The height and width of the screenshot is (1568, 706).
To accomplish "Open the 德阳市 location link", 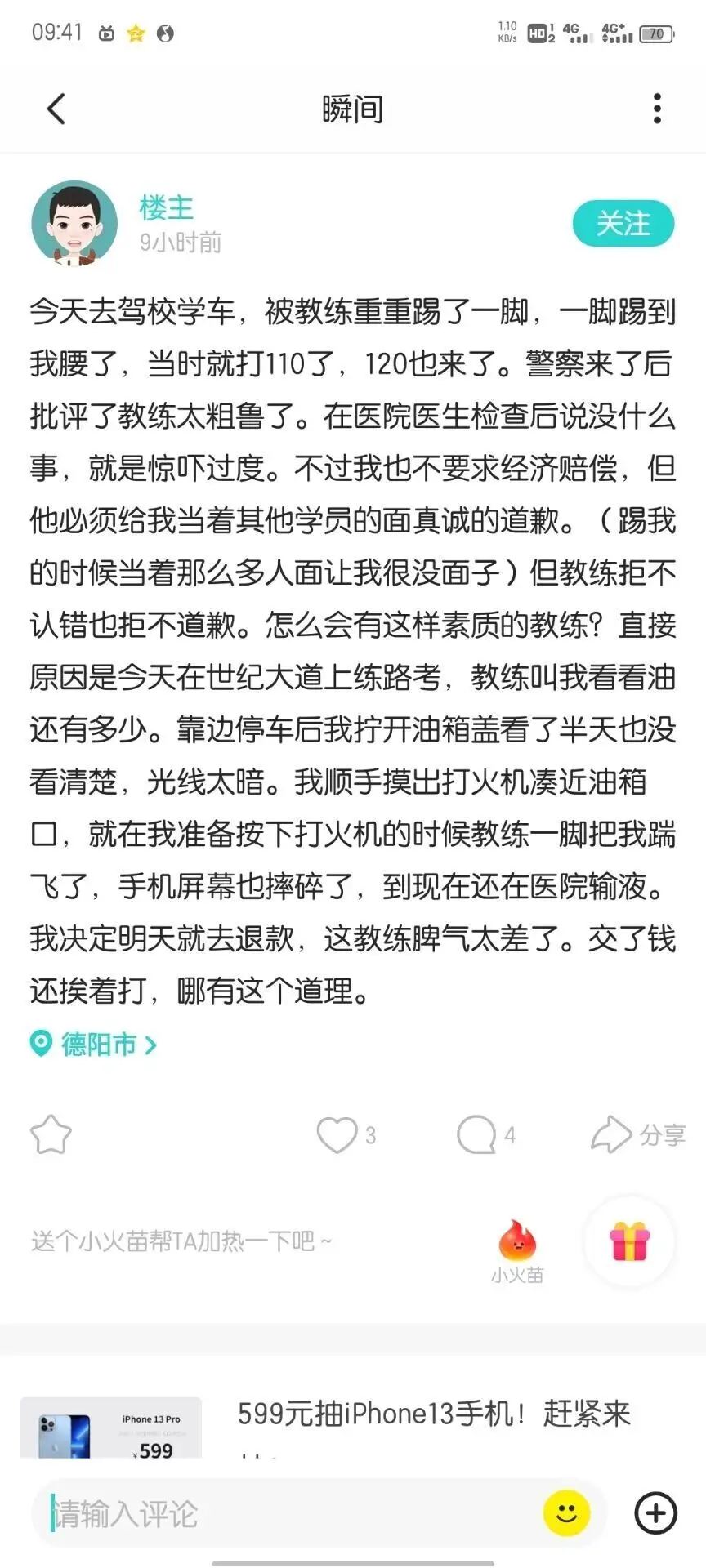I will tap(93, 1044).
